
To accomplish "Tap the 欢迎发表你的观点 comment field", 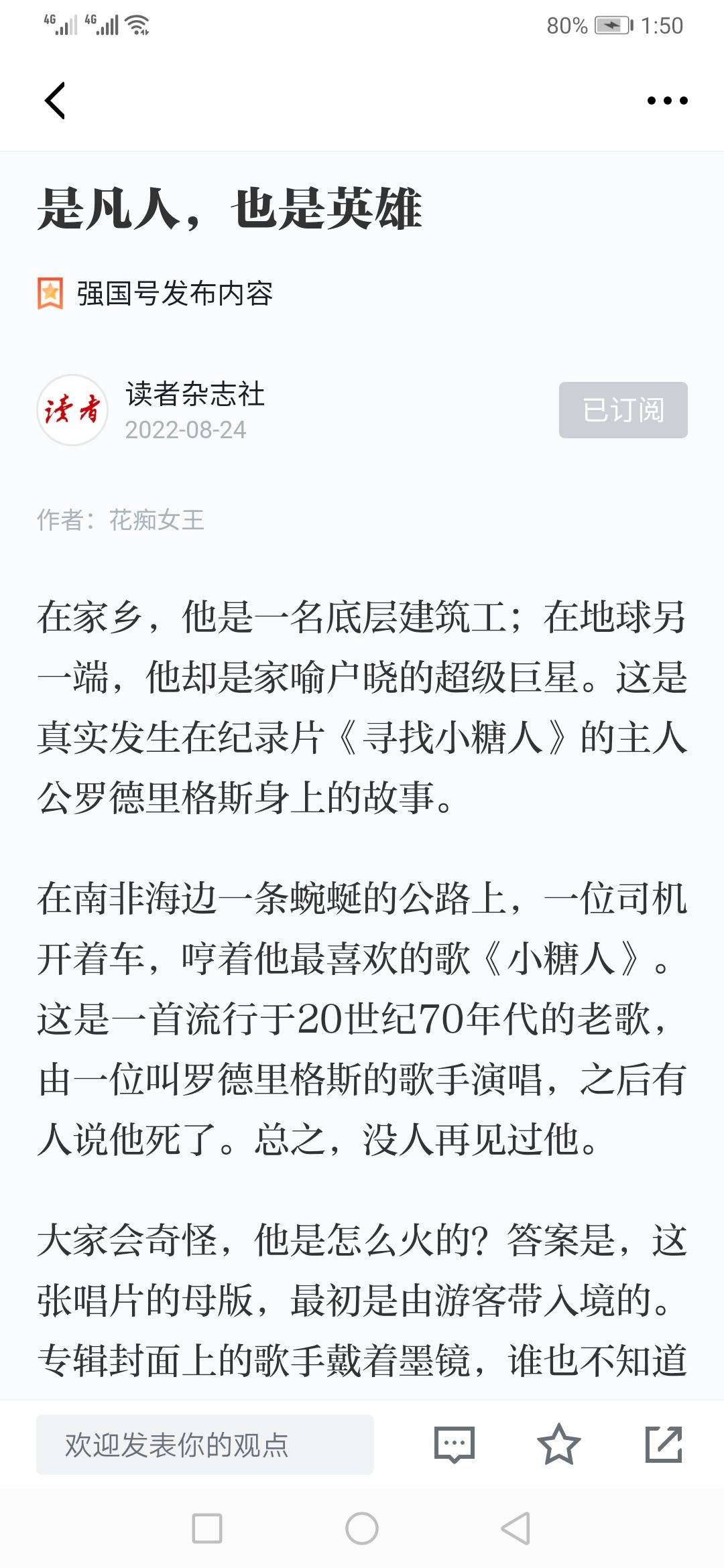I will coord(204,1445).
